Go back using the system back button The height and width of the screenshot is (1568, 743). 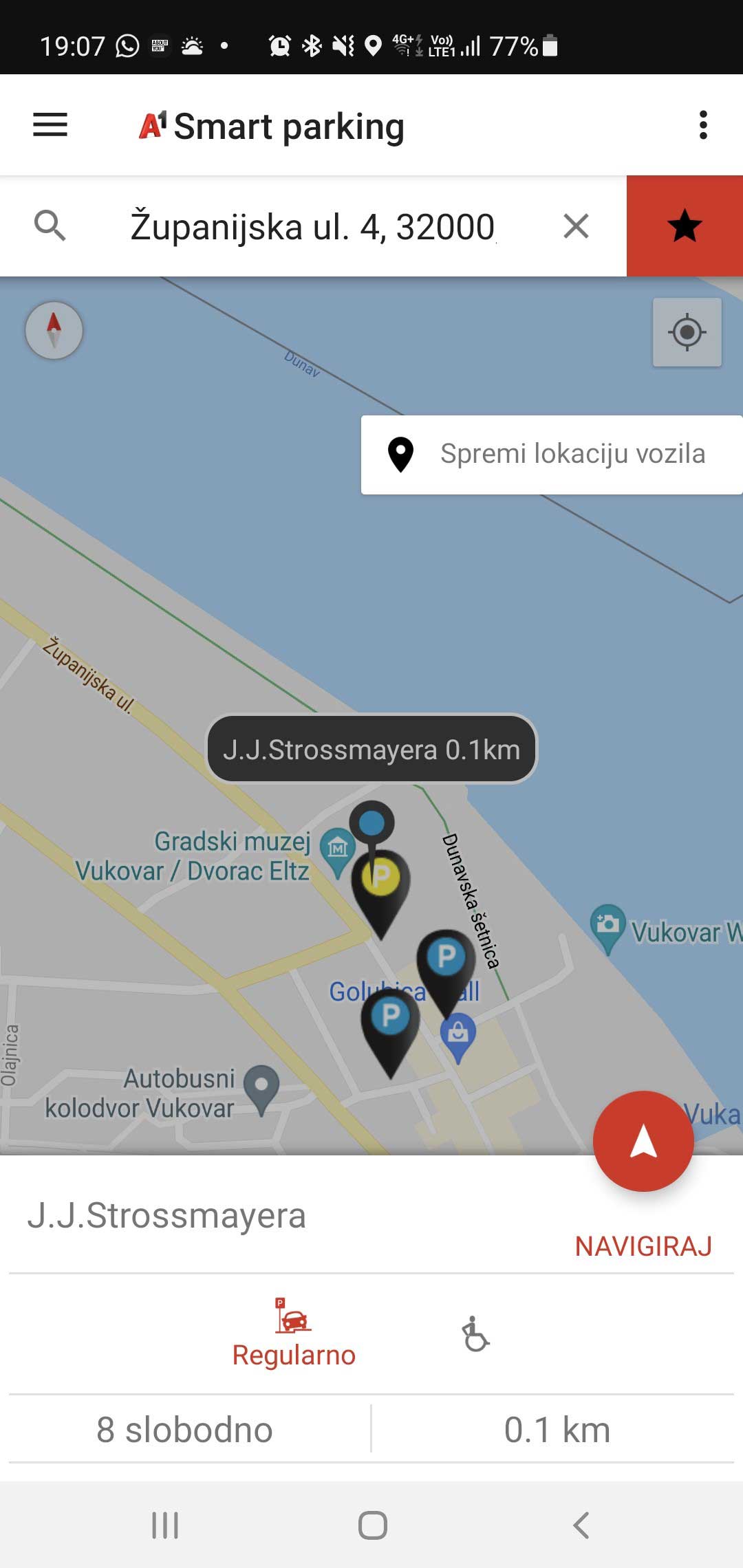(581, 1525)
